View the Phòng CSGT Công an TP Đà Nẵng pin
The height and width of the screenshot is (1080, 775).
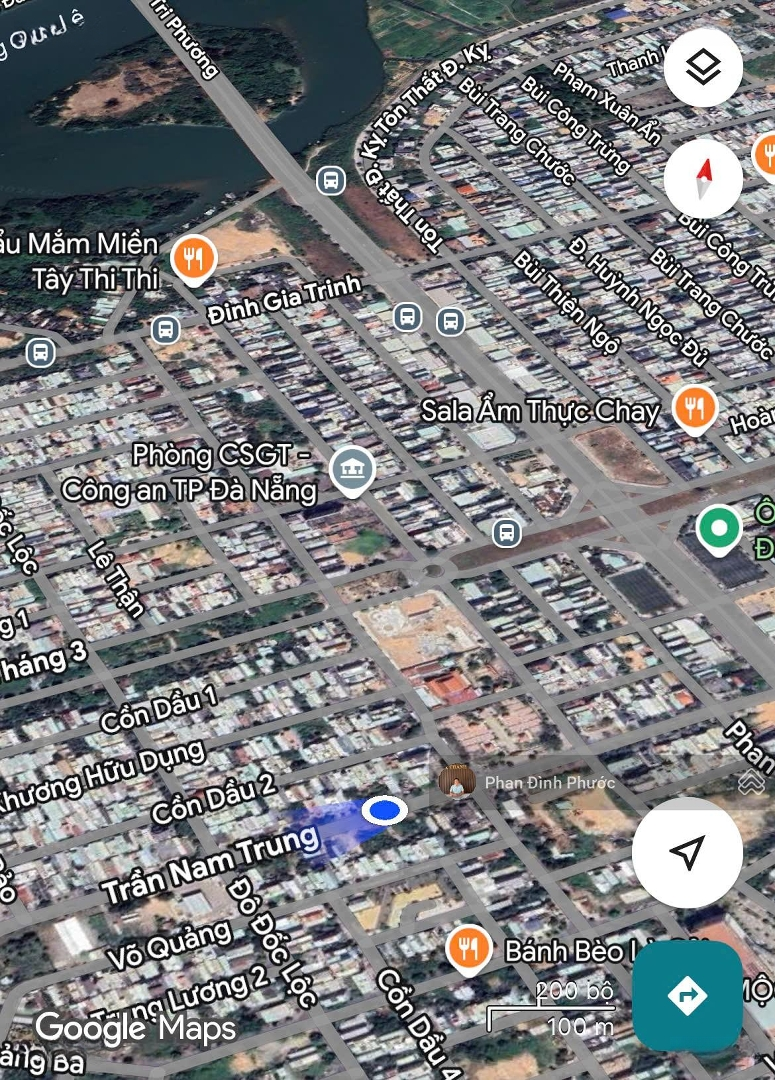pyautogui.click(x=352, y=468)
